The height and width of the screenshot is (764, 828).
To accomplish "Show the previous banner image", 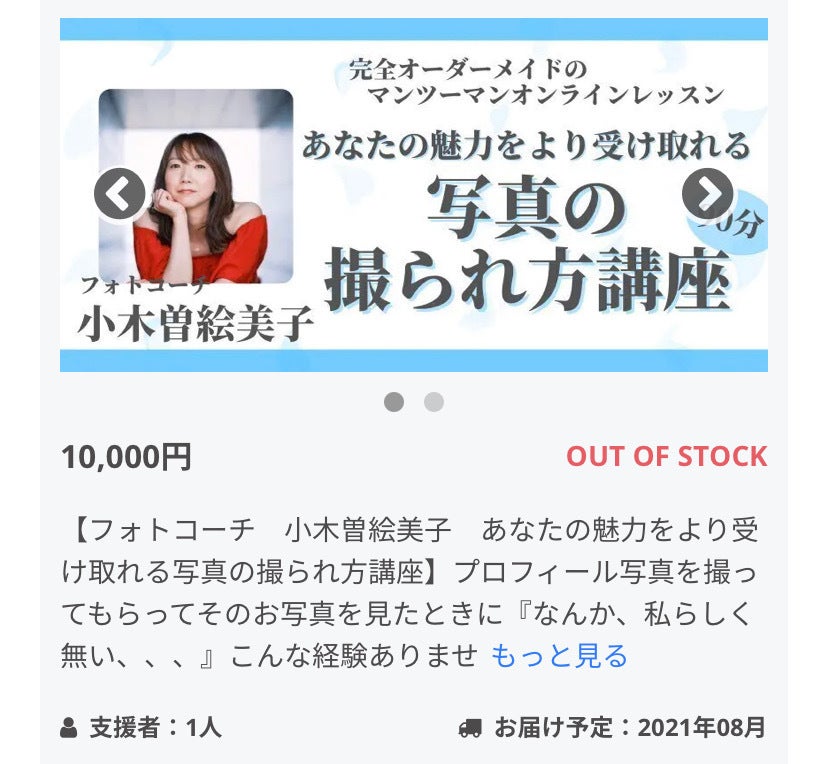I will coord(120,194).
